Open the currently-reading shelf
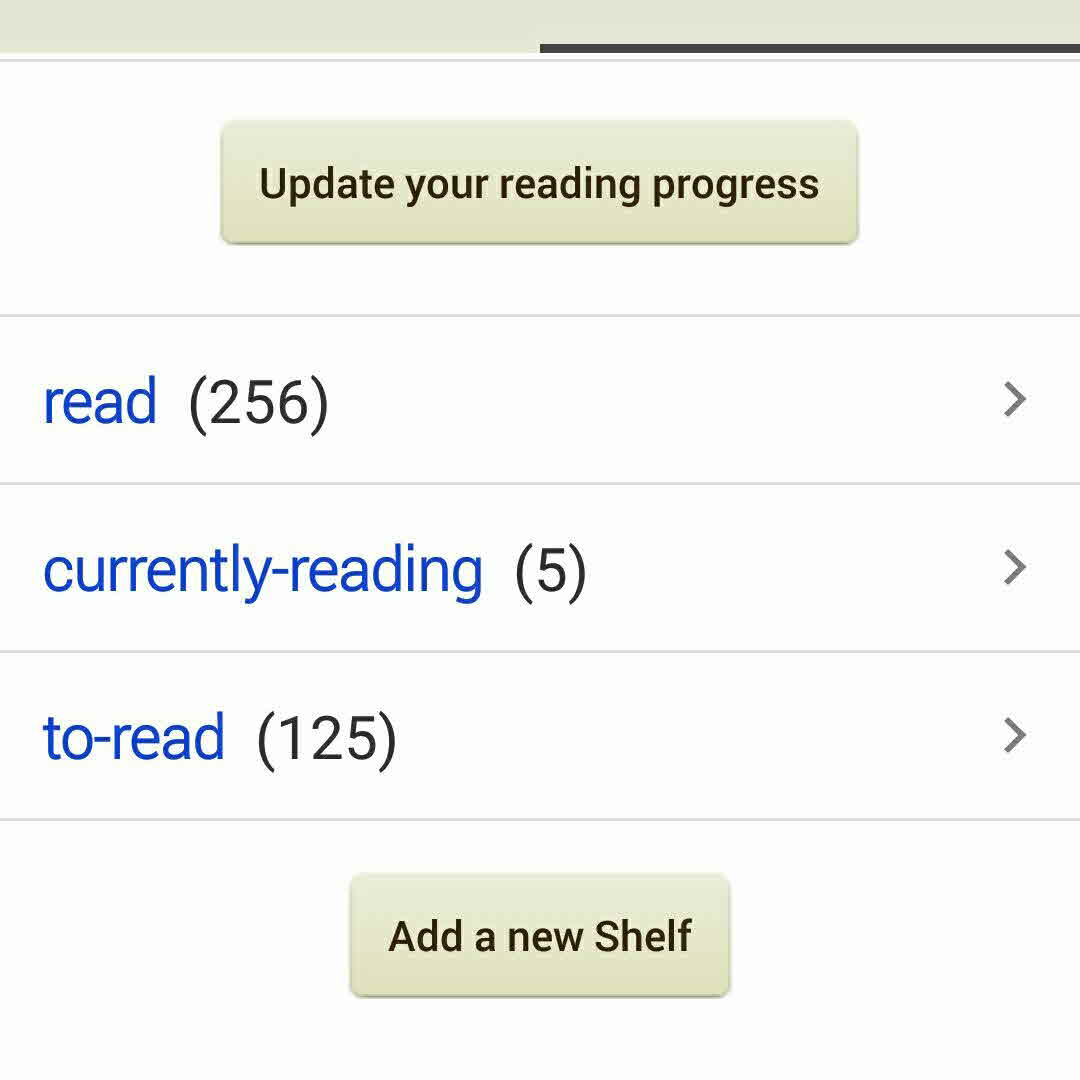 [x=263, y=569]
